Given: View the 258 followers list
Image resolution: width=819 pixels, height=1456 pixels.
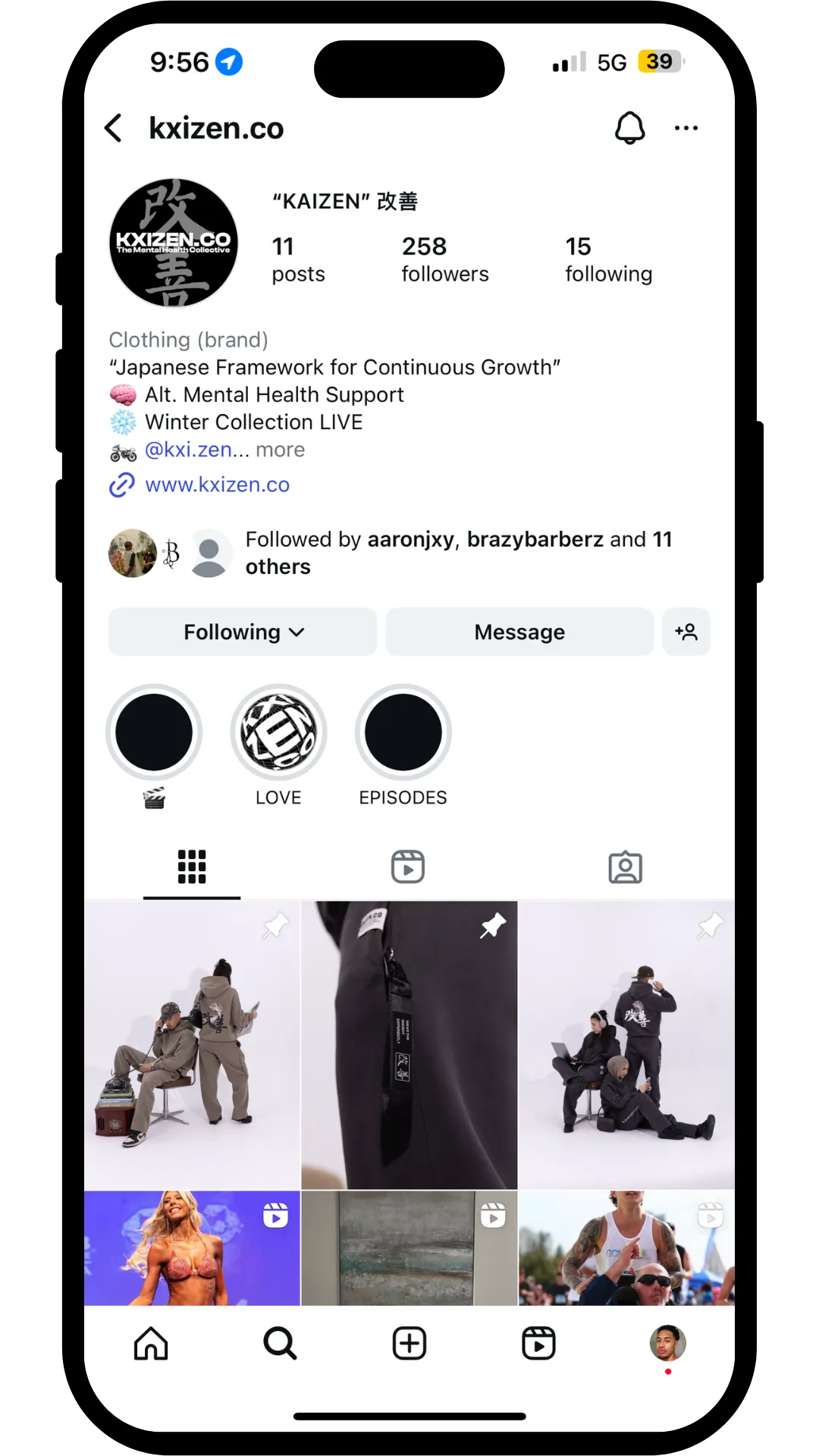Looking at the screenshot, I should 445,259.
